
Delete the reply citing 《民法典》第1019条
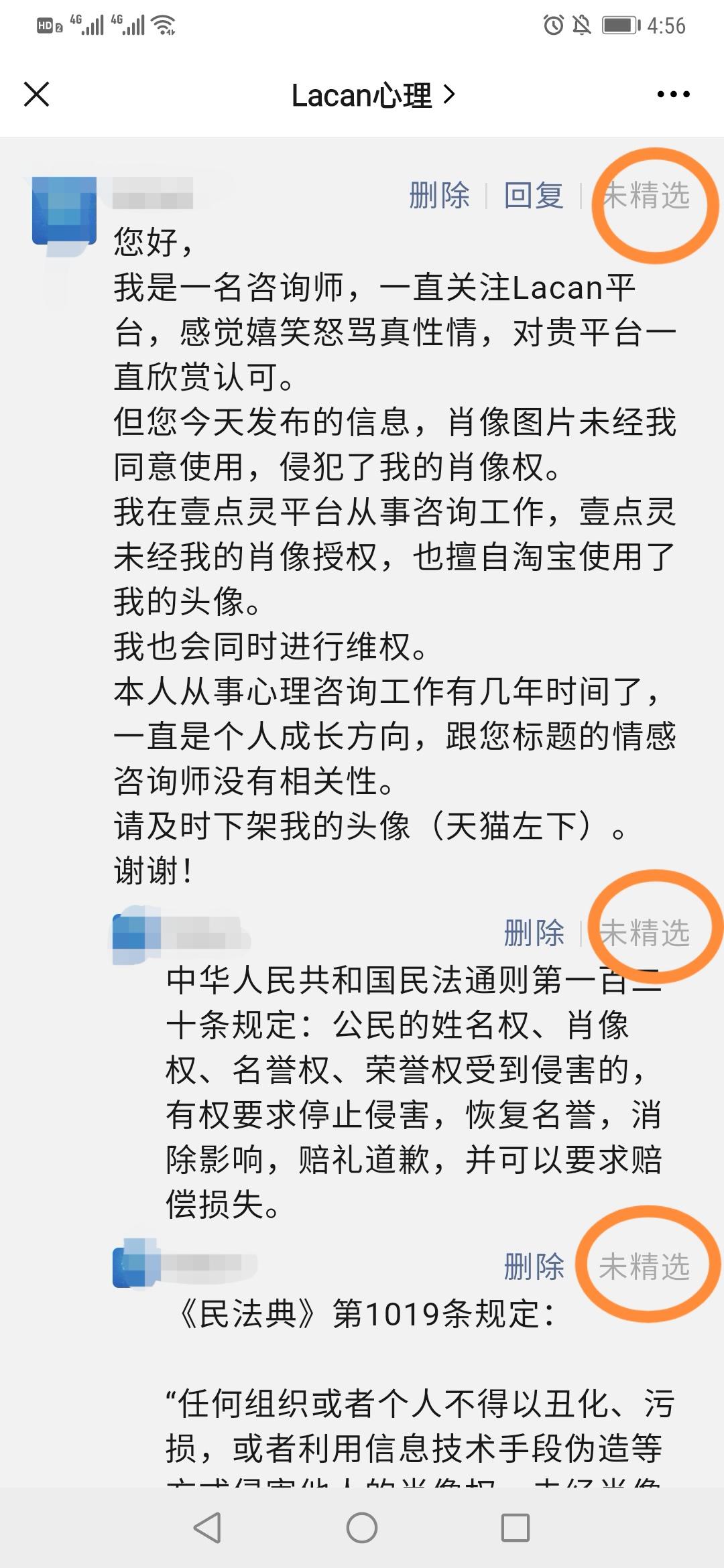(x=534, y=1266)
